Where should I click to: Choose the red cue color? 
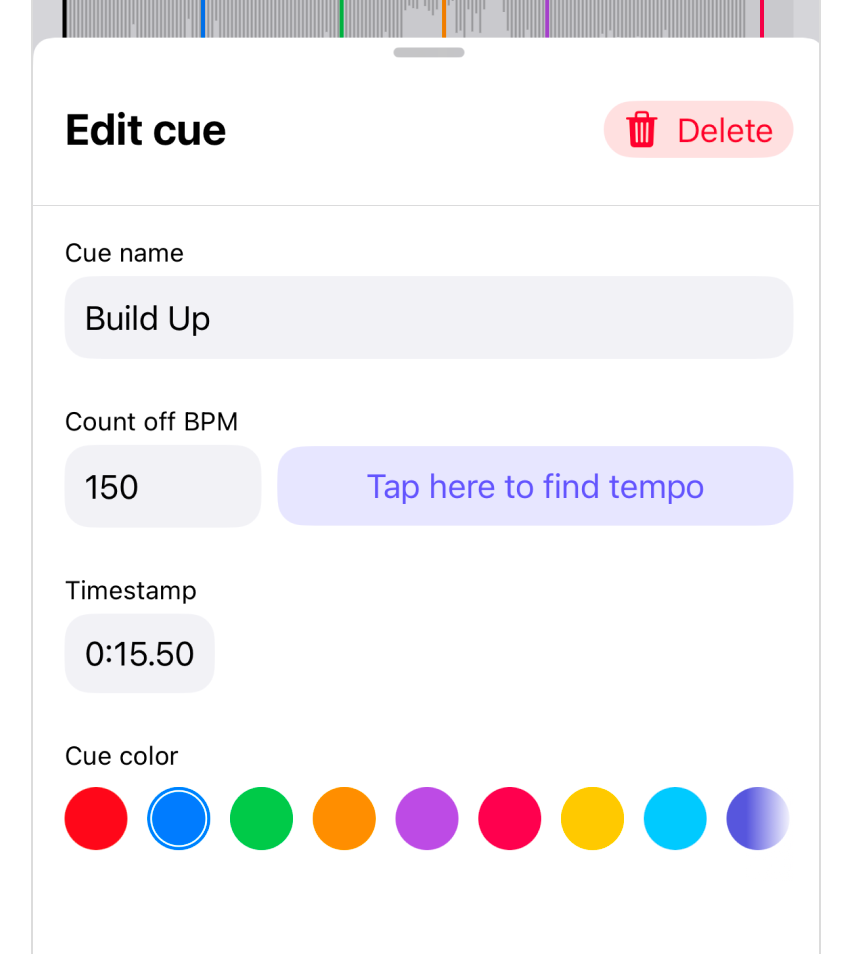95,818
